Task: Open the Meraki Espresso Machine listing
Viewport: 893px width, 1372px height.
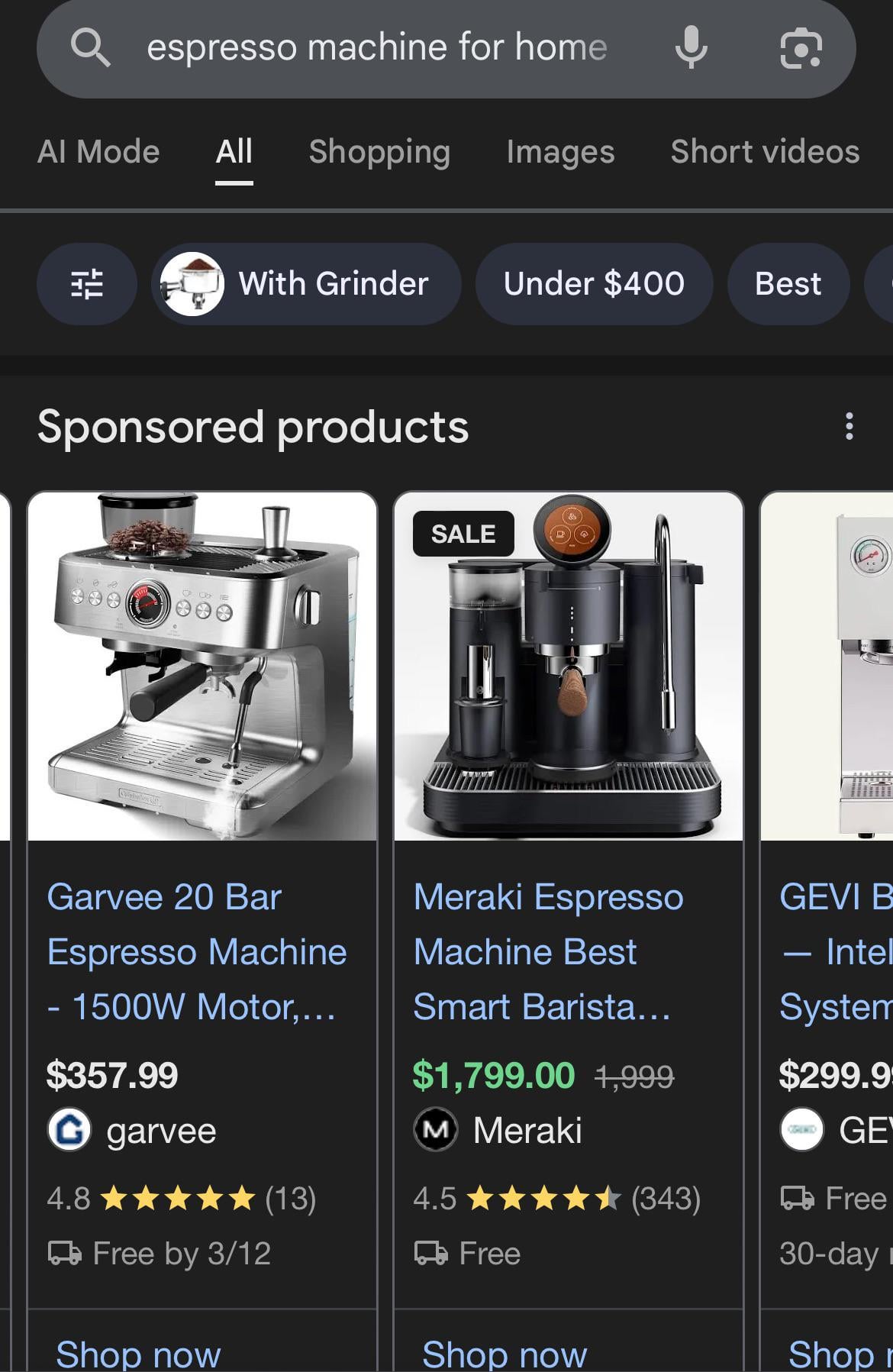Action: 547,951
